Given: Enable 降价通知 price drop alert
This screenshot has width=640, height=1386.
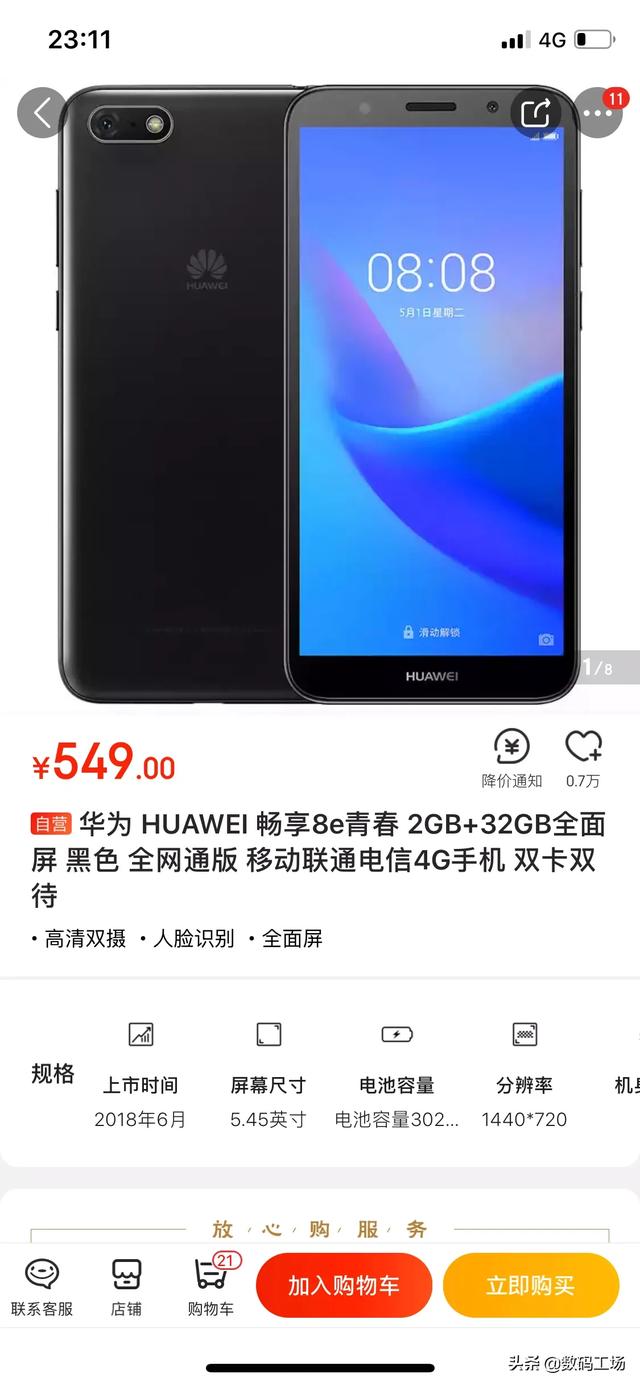Looking at the screenshot, I should pos(512,759).
